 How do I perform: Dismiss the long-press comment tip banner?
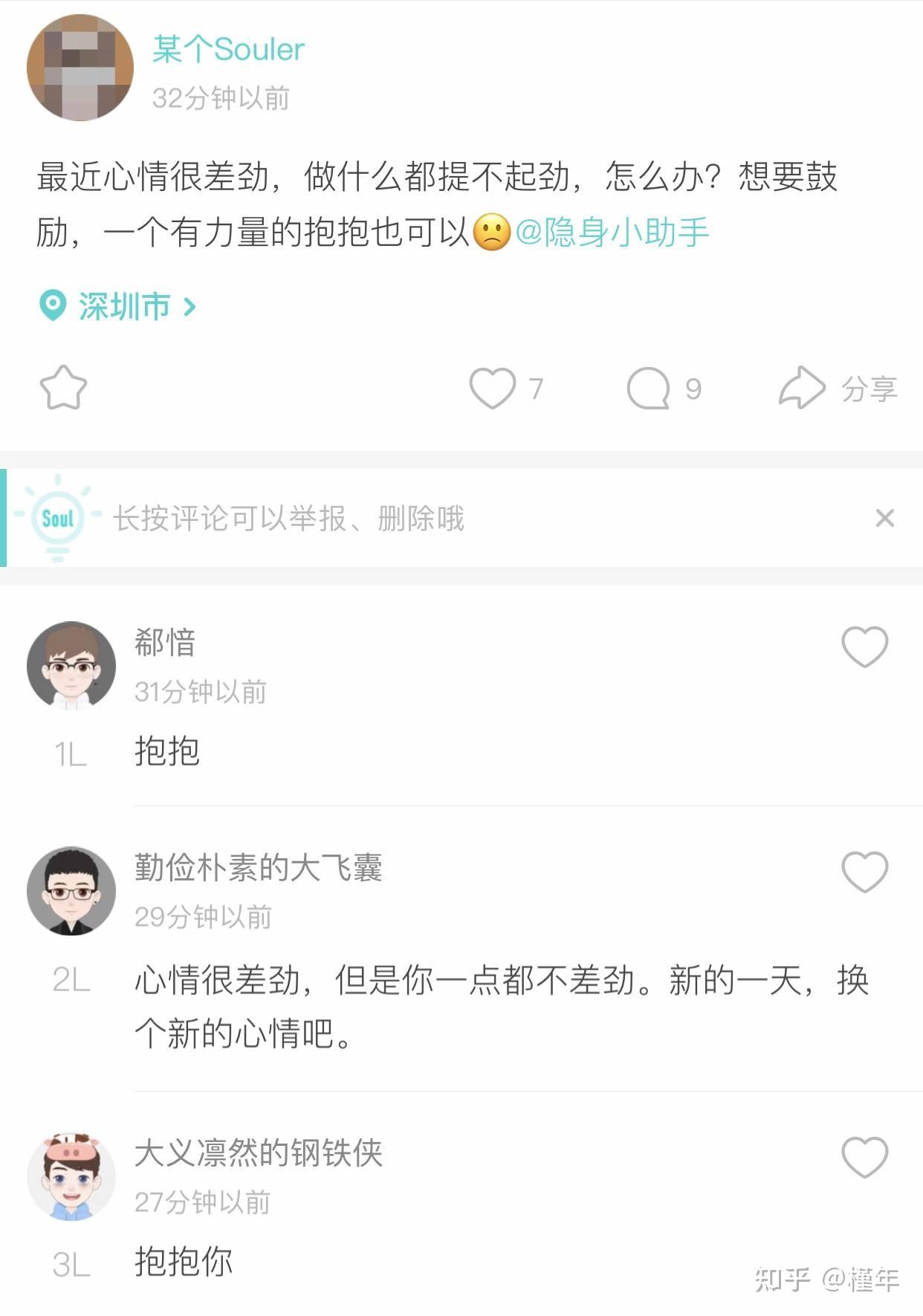pos(884,518)
